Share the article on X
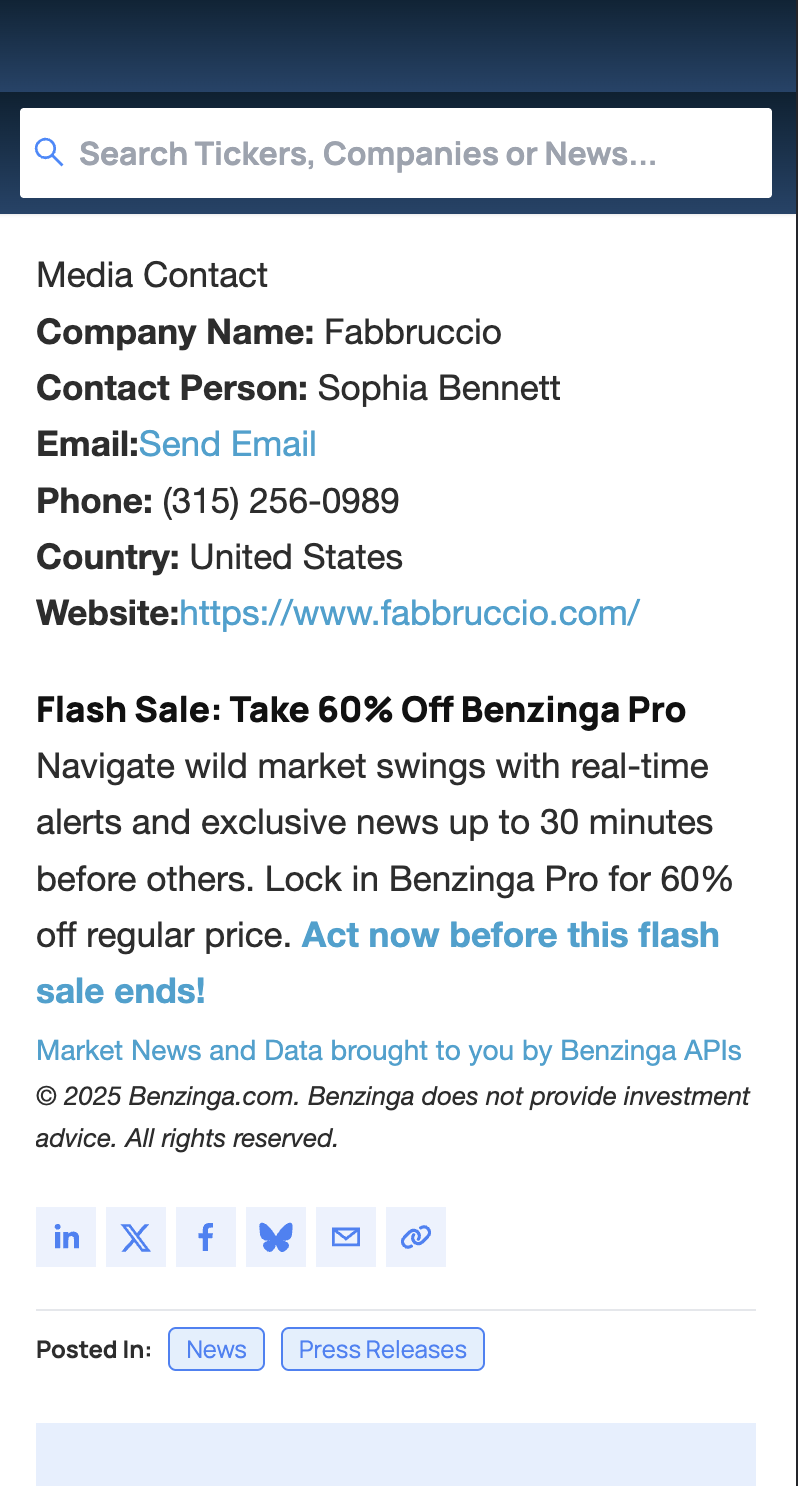The width and height of the screenshot is (798, 1486). pyautogui.click(x=136, y=1237)
